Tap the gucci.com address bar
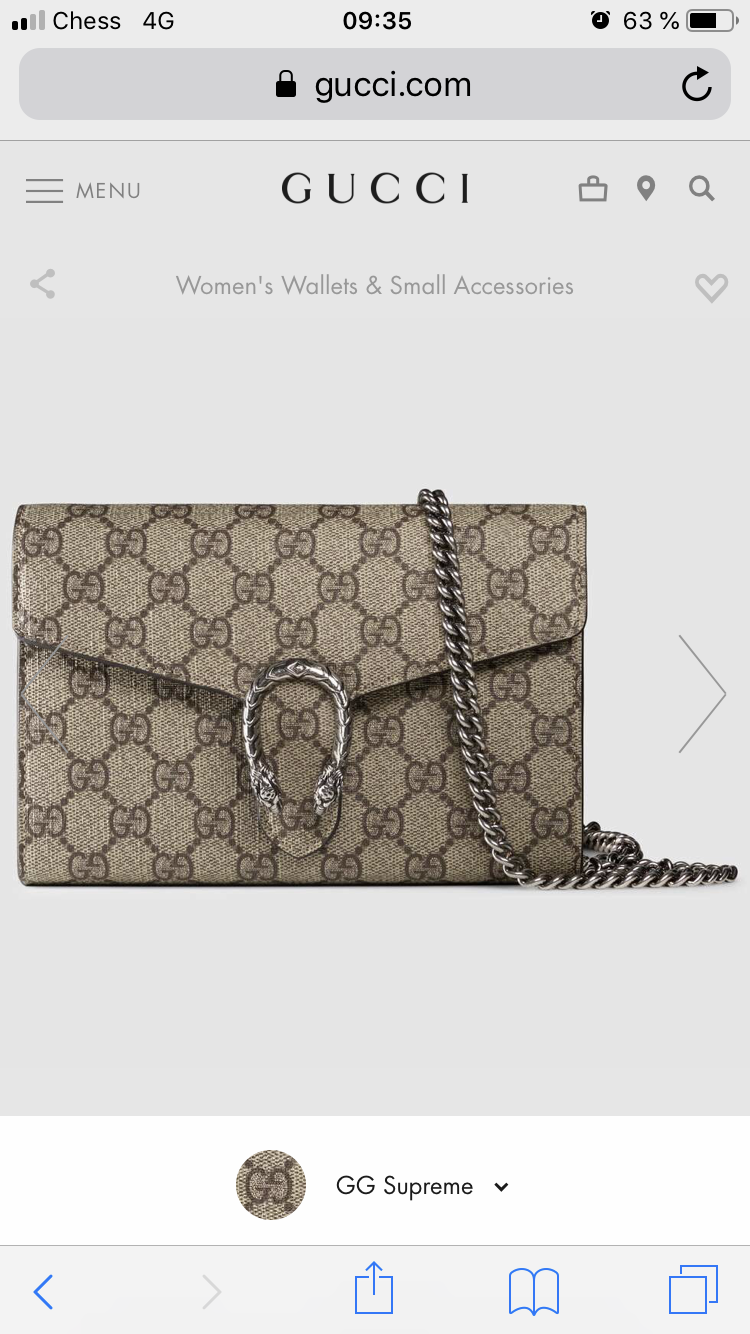The image size is (750, 1334). (375, 85)
